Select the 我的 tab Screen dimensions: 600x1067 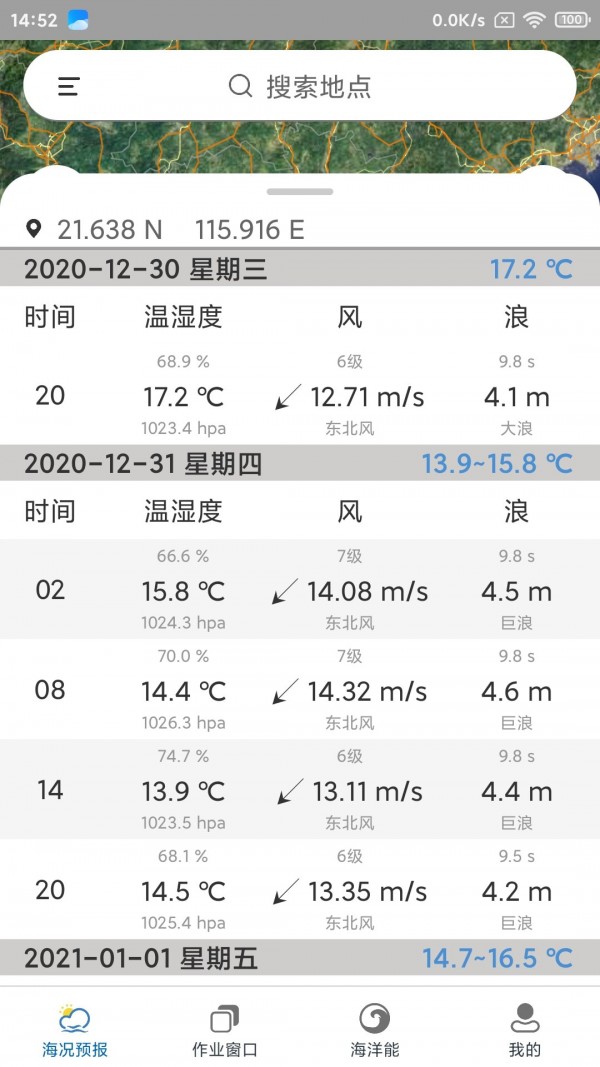tap(524, 1030)
